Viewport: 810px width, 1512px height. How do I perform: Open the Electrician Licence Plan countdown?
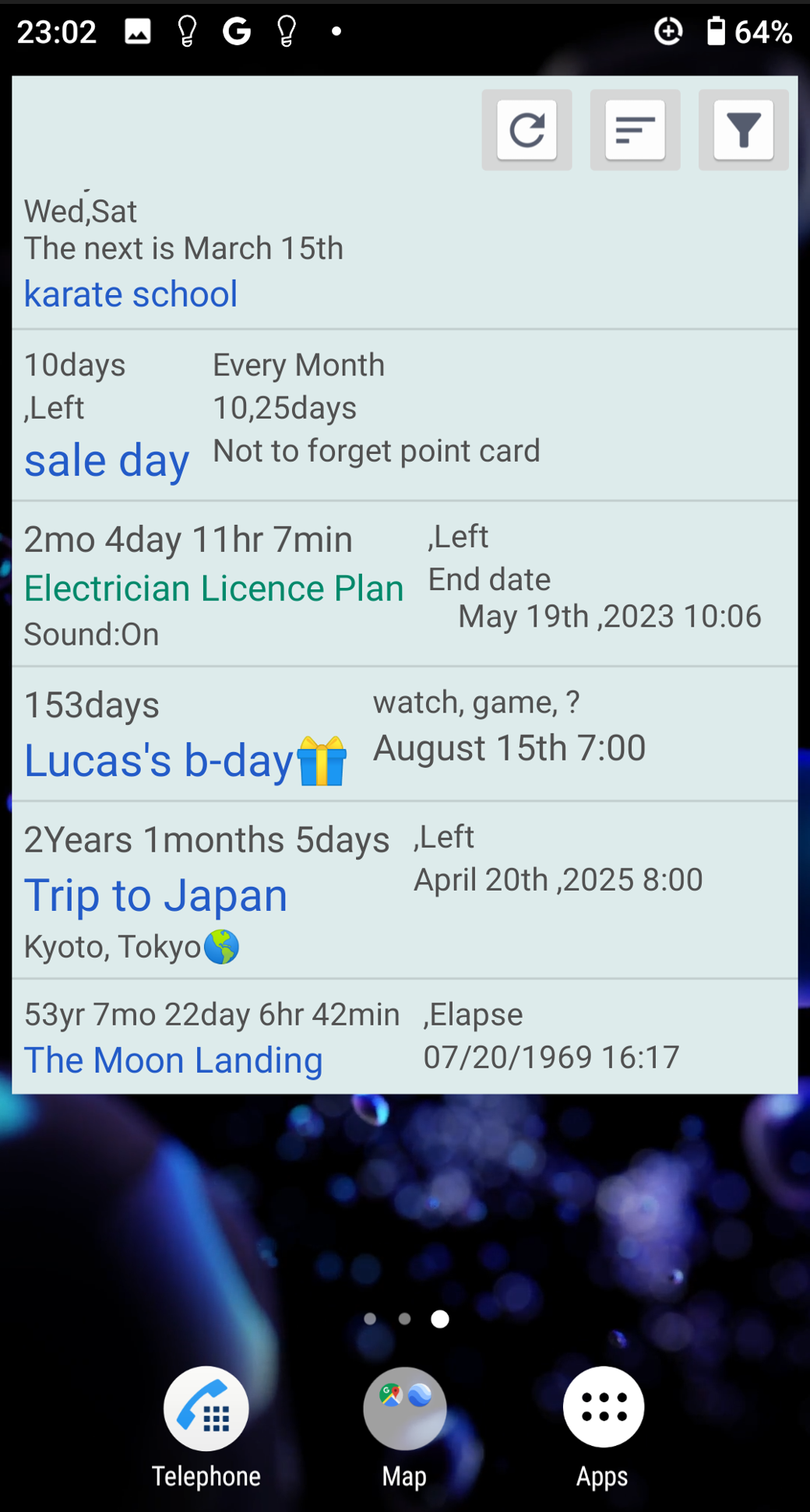(x=213, y=588)
